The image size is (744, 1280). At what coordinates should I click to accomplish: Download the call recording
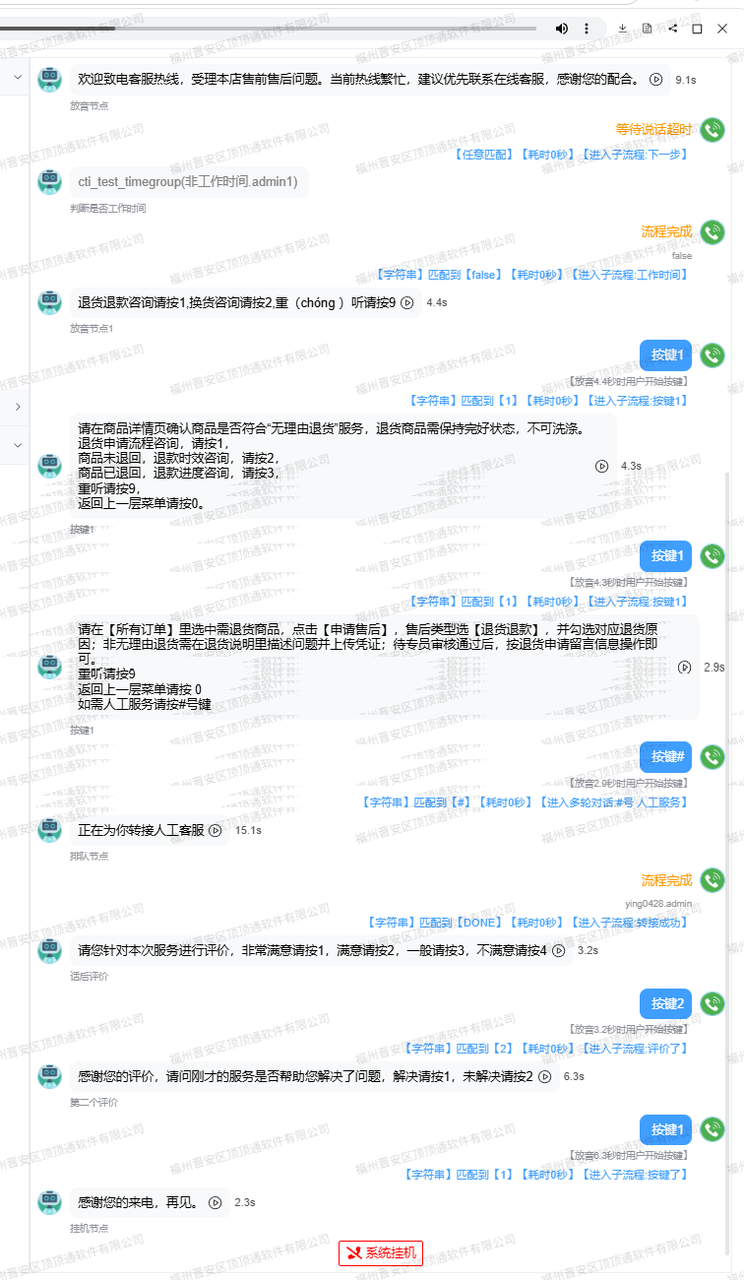623,28
